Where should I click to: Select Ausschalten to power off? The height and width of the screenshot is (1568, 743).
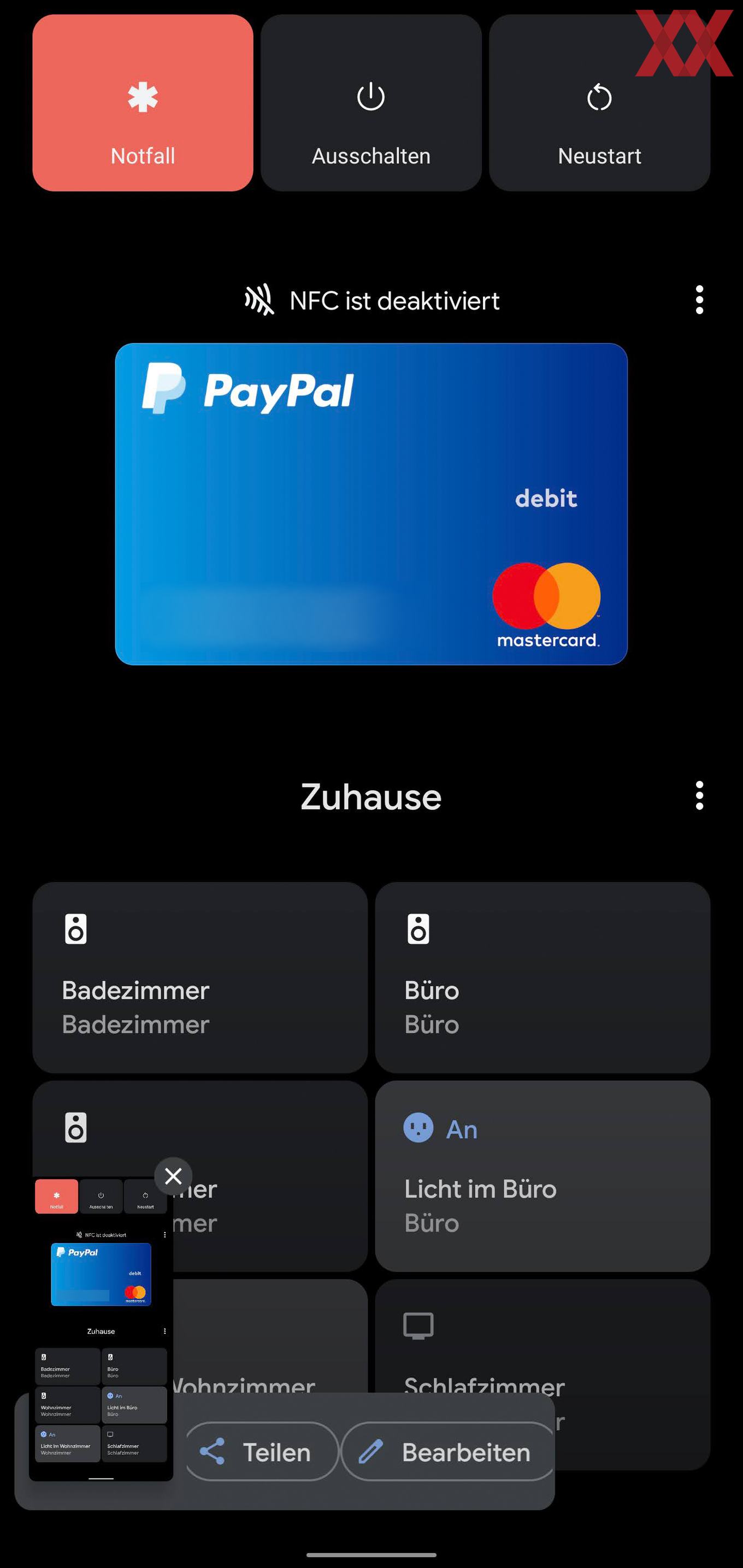tap(371, 103)
